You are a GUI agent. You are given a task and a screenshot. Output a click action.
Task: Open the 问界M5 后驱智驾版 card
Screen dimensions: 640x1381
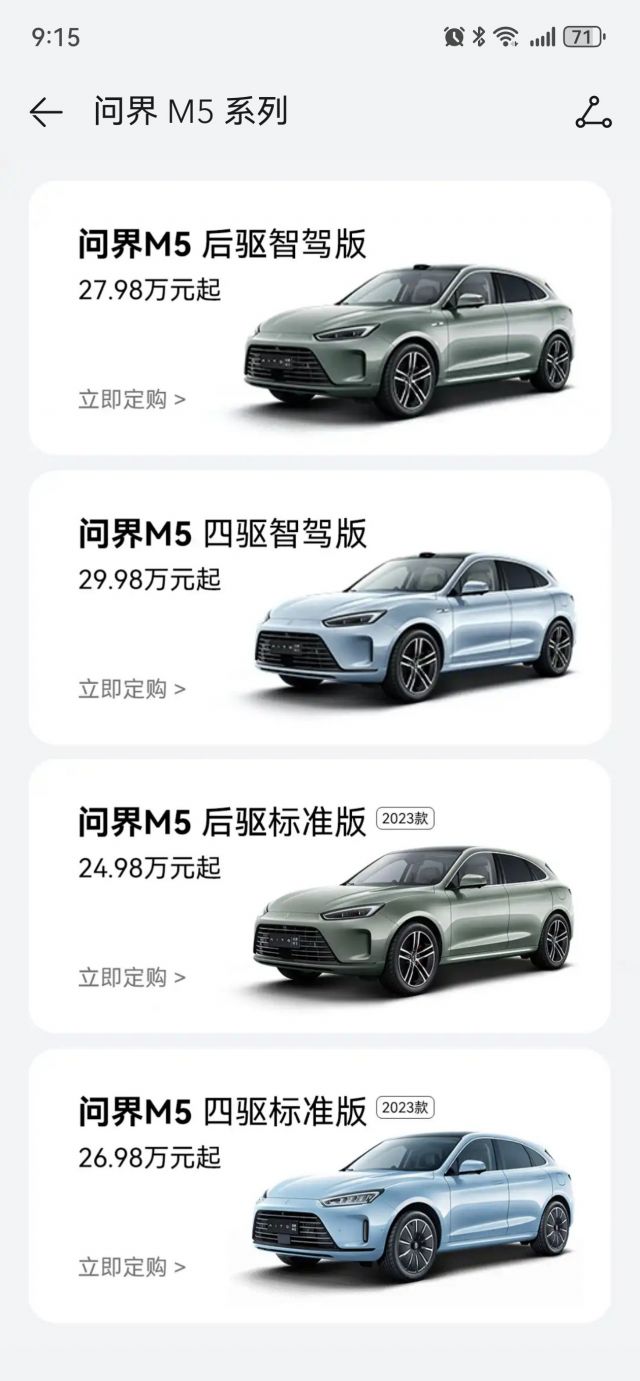(x=320, y=318)
